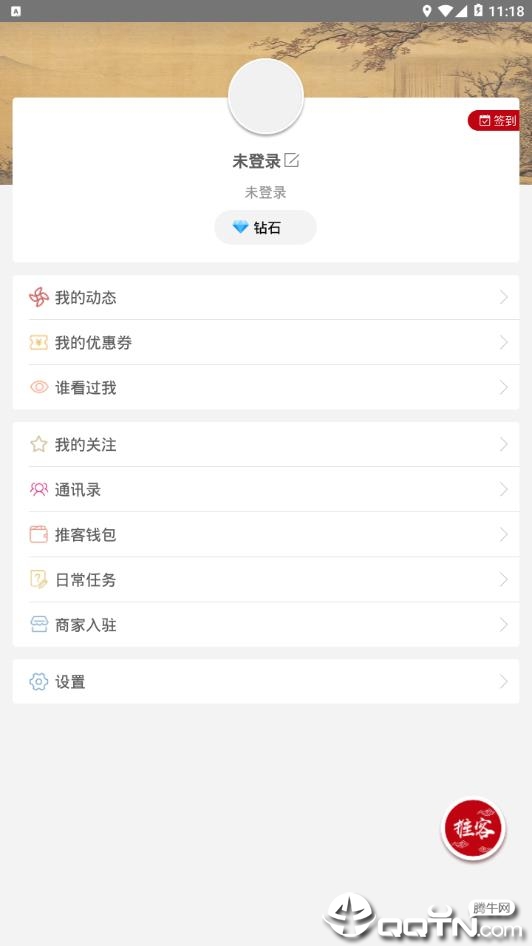Open 推客钱包 wallet
The height and width of the screenshot is (946, 532).
266,535
